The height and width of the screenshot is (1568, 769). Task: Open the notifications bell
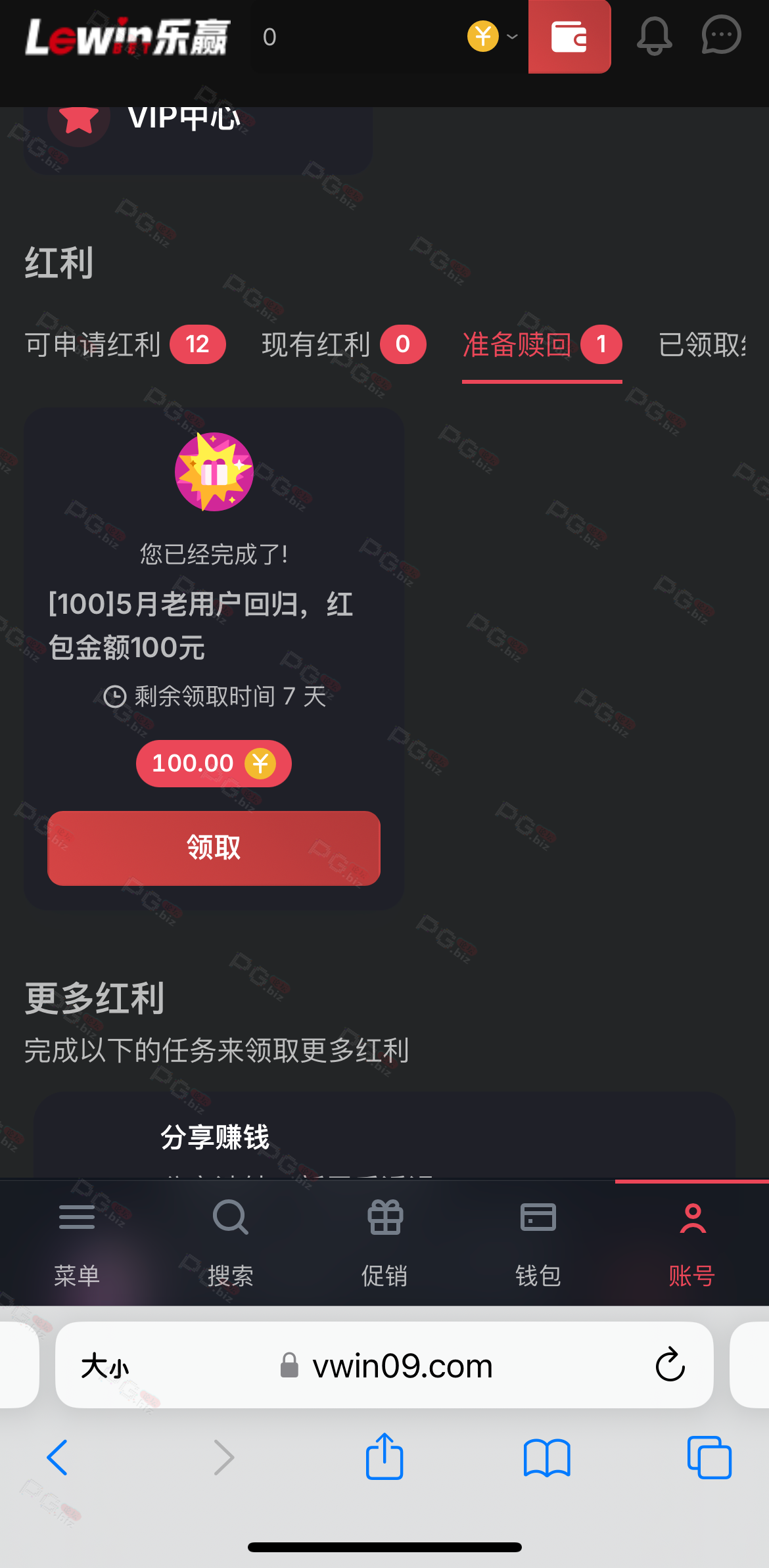[654, 36]
